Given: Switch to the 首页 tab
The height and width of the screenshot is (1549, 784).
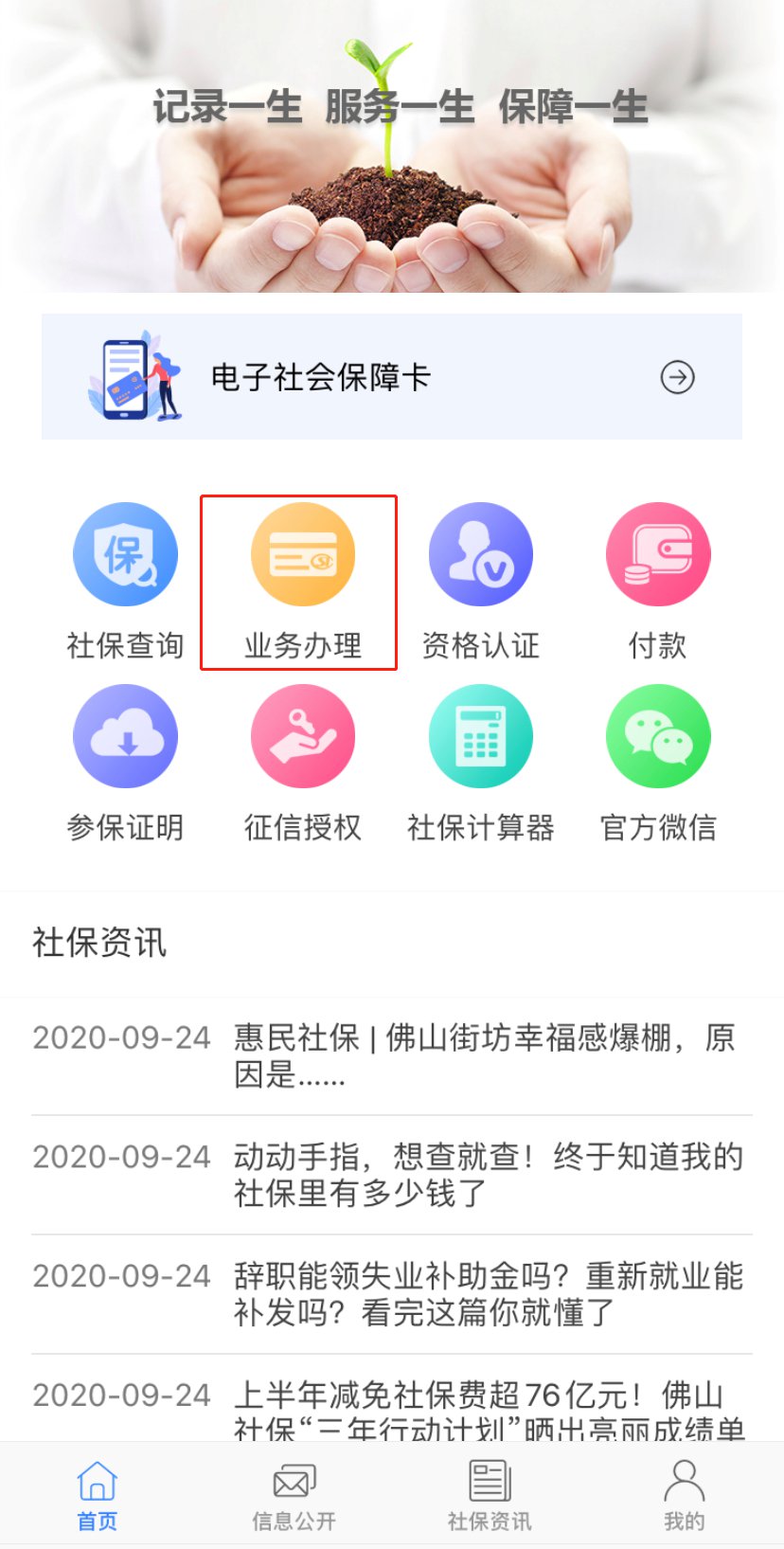Looking at the screenshot, I should click(x=98, y=1496).
